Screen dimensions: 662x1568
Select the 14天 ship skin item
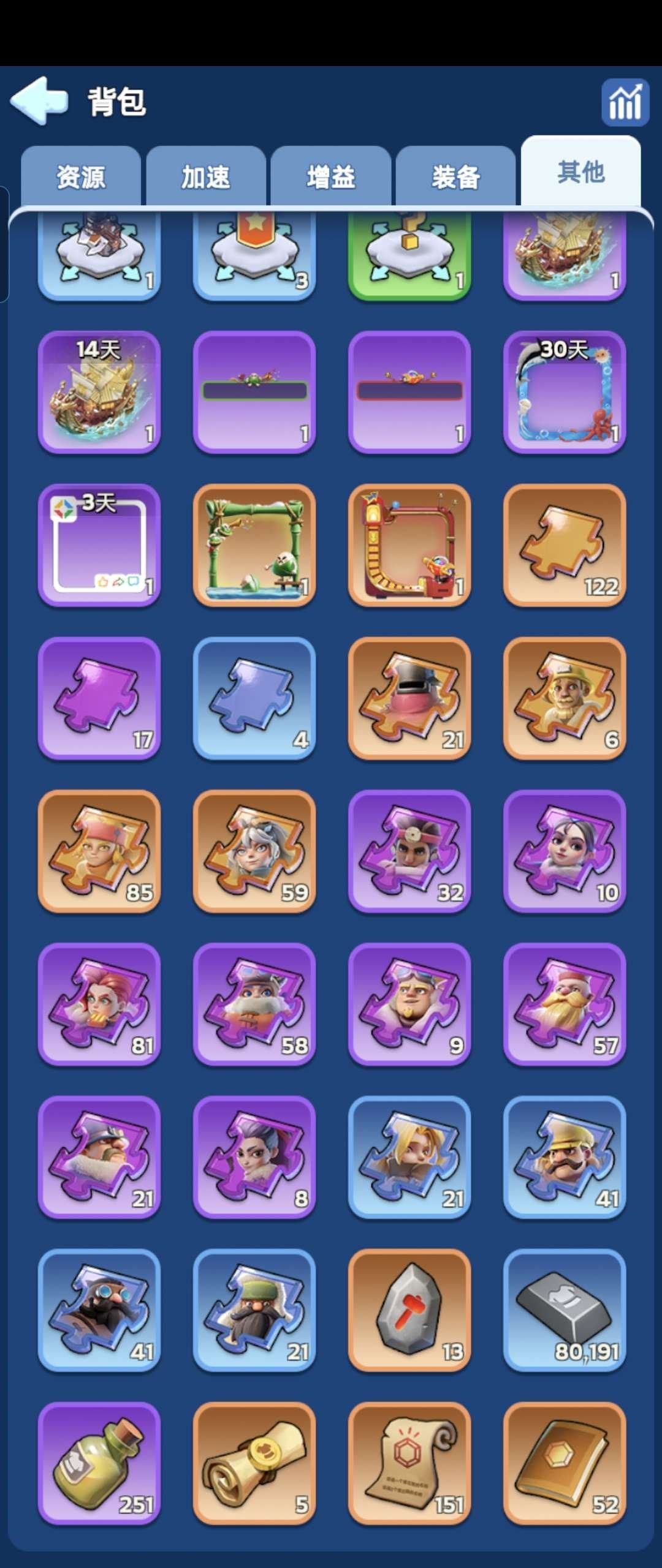[99, 392]
